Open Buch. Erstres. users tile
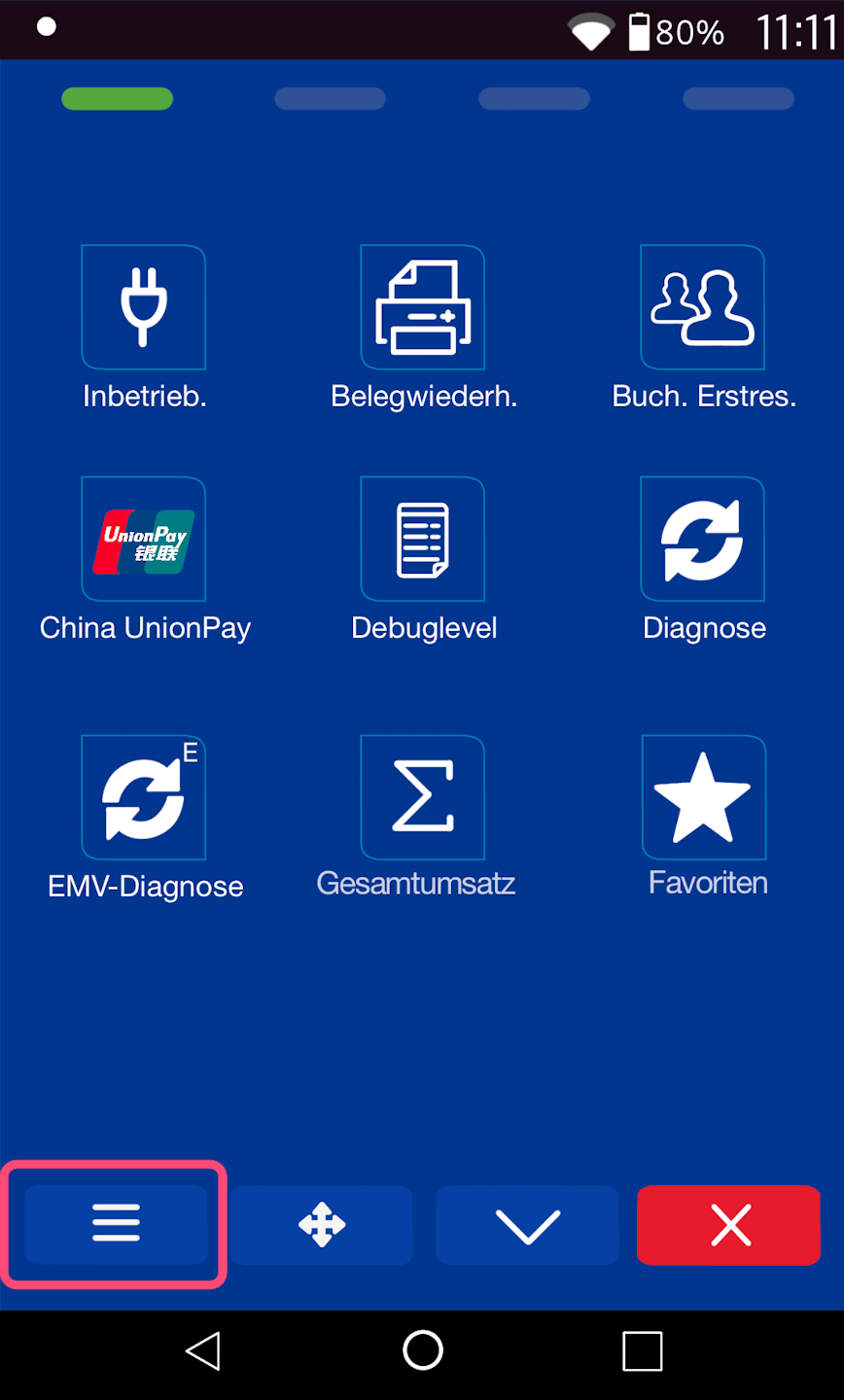 click(x=702, y=307)
